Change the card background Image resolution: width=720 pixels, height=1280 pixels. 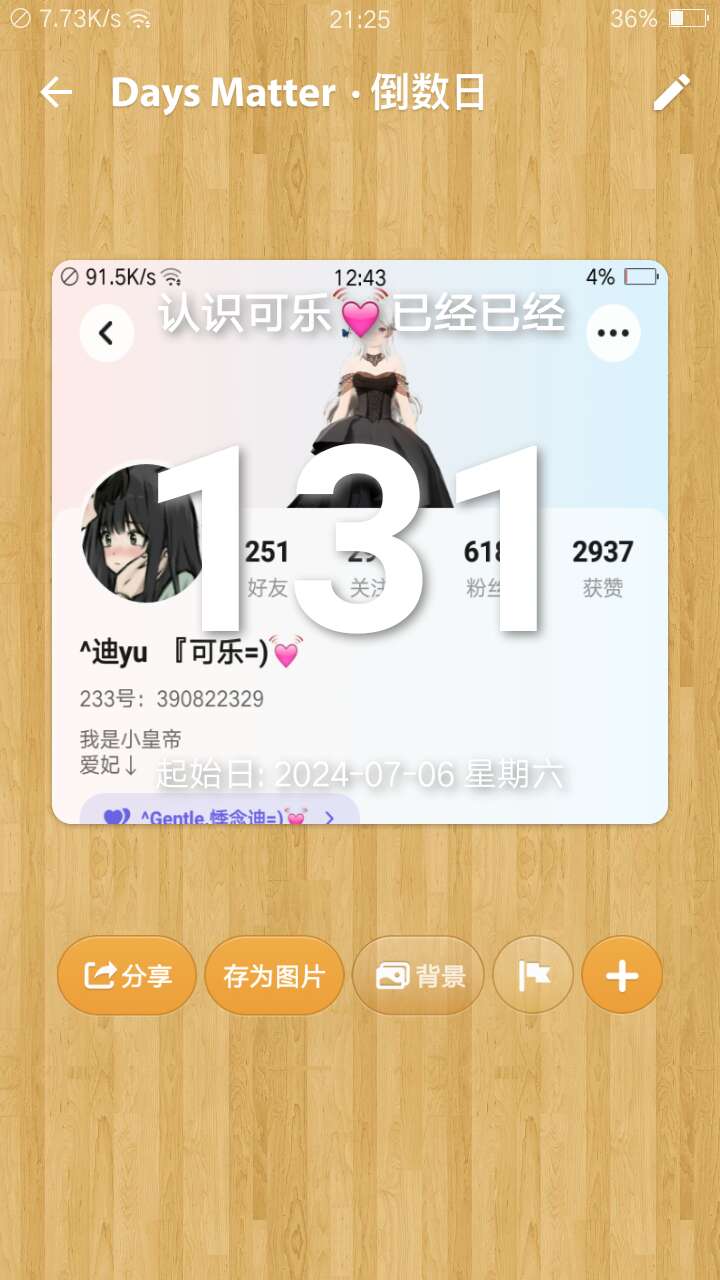419,976
